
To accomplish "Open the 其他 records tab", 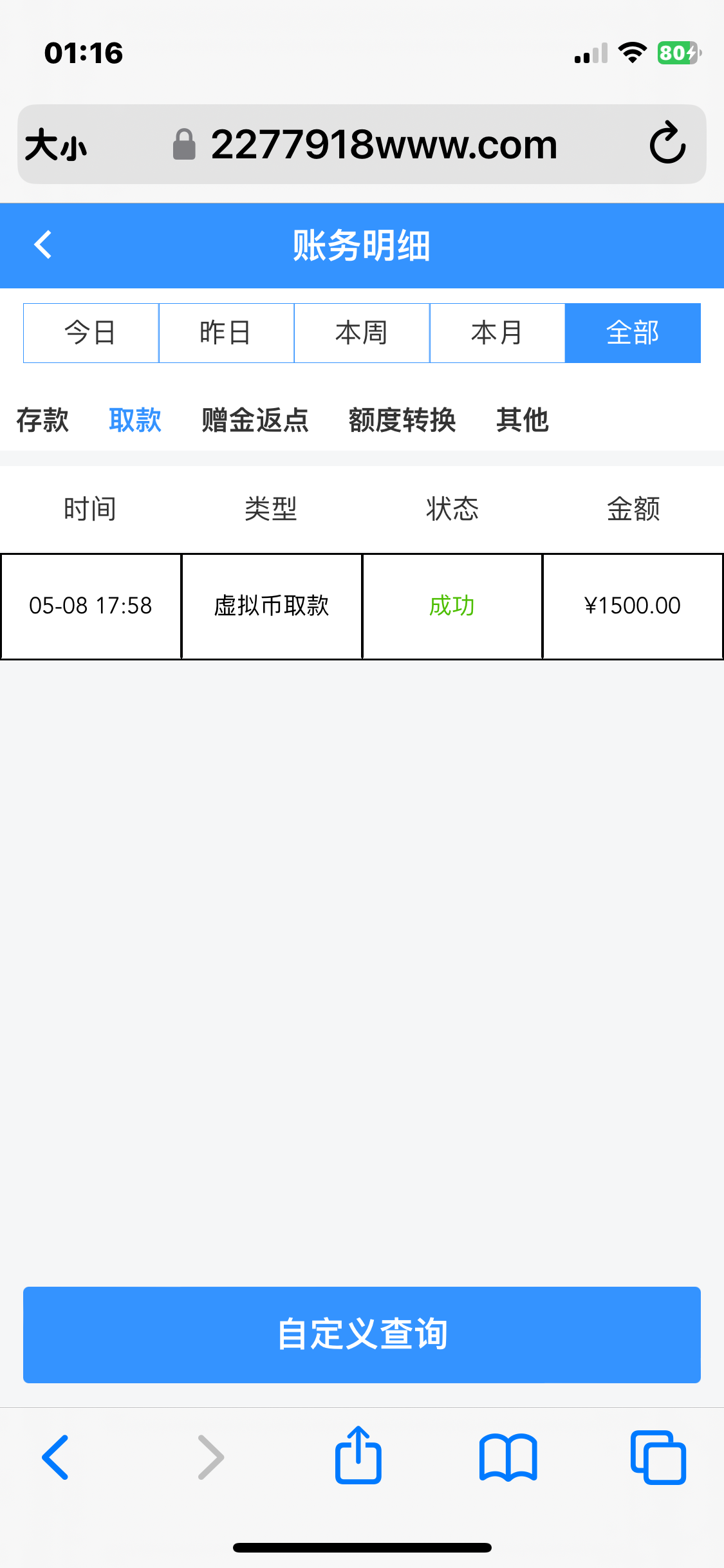I will [x=523, y=420].
